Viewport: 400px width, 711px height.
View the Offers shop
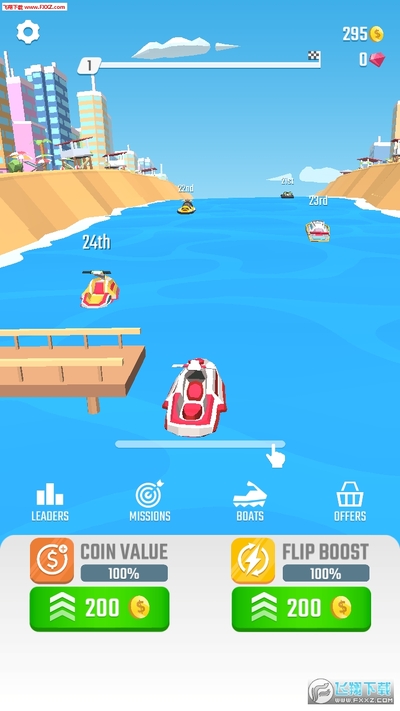coord(350,502)
